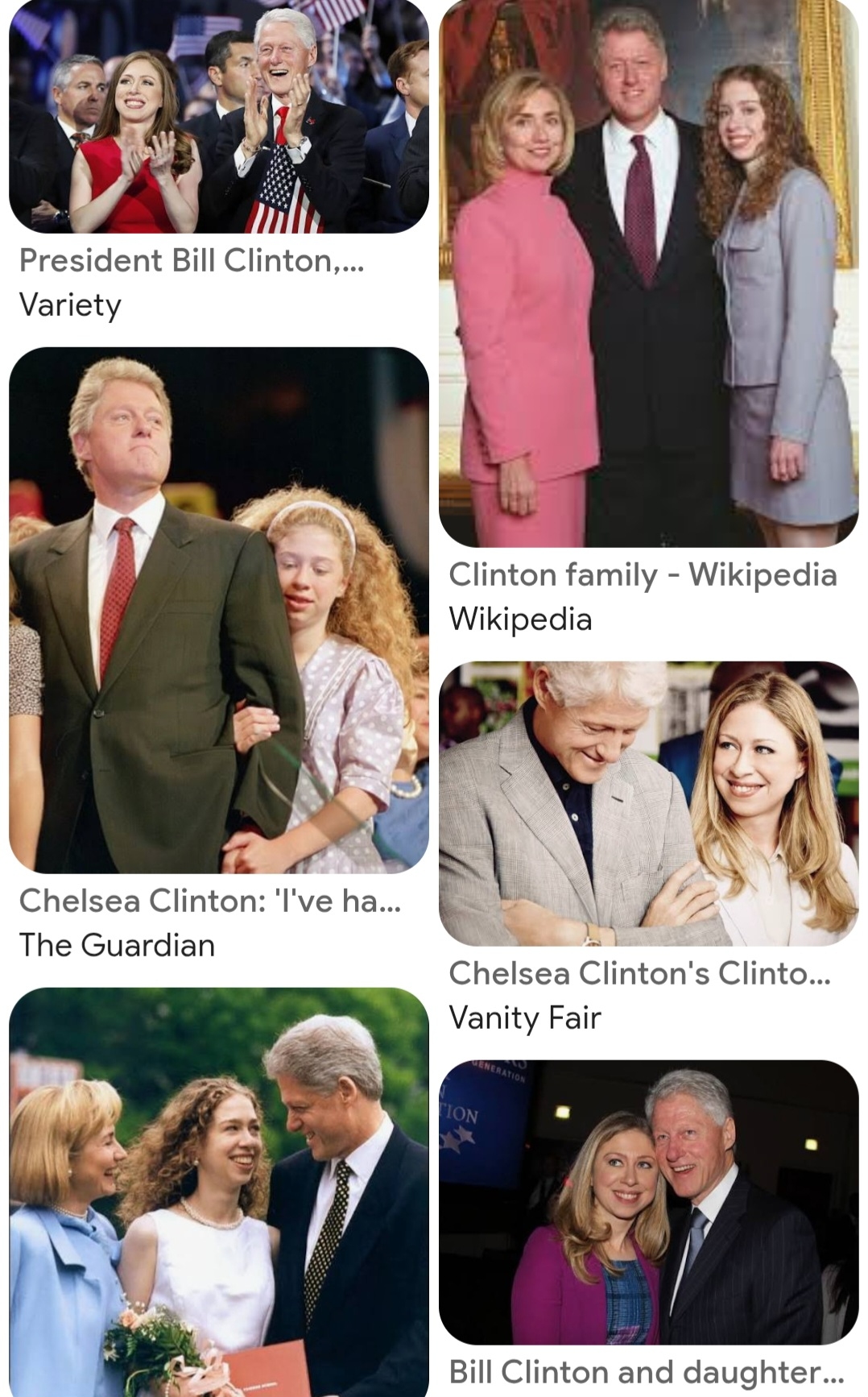Open the 'Bill Clinton and daughter' image
Image resolution: width=868 pixels, height=1397 pixels.
648,1201
